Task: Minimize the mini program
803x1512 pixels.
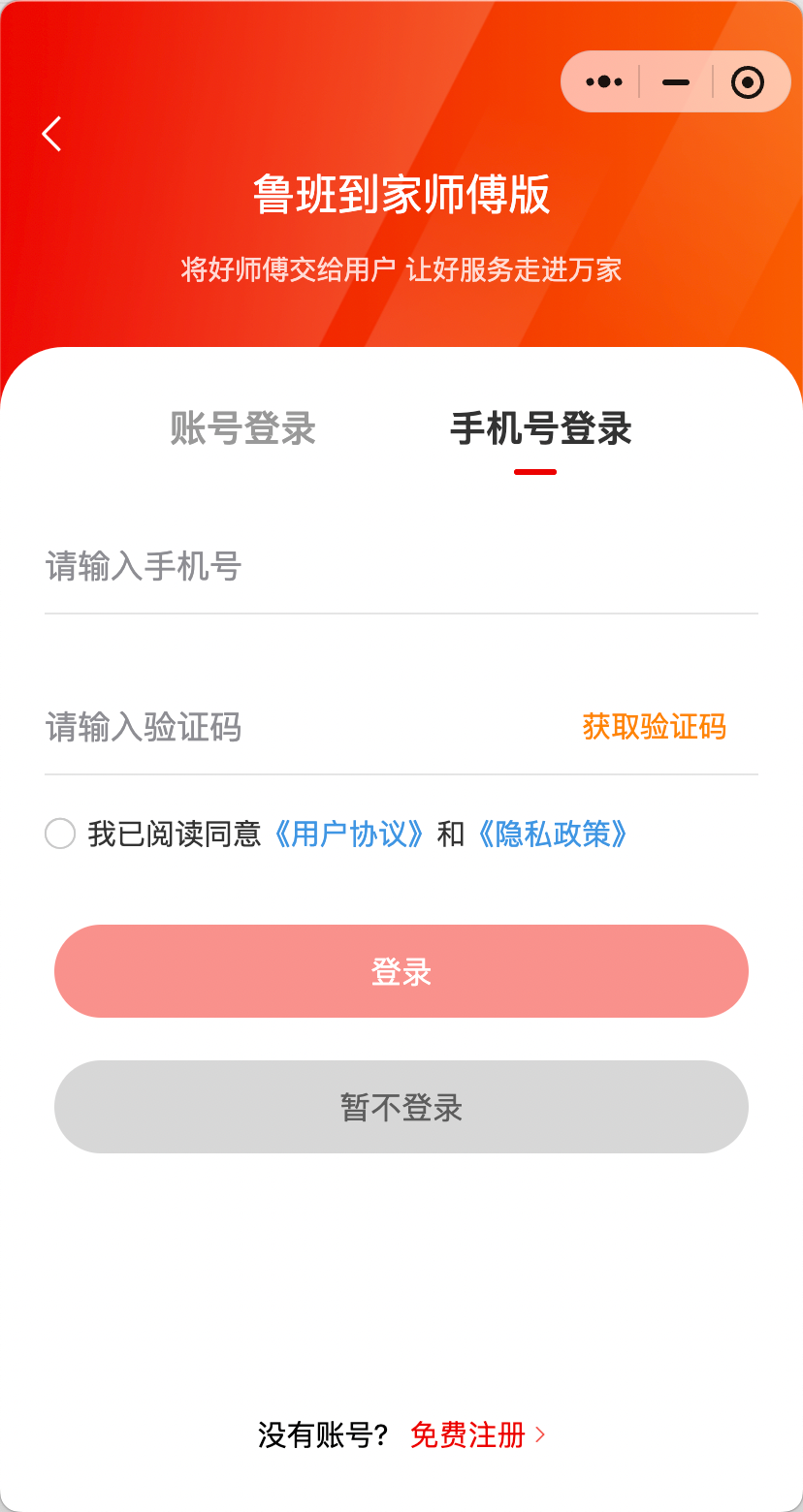Action: 676,82
